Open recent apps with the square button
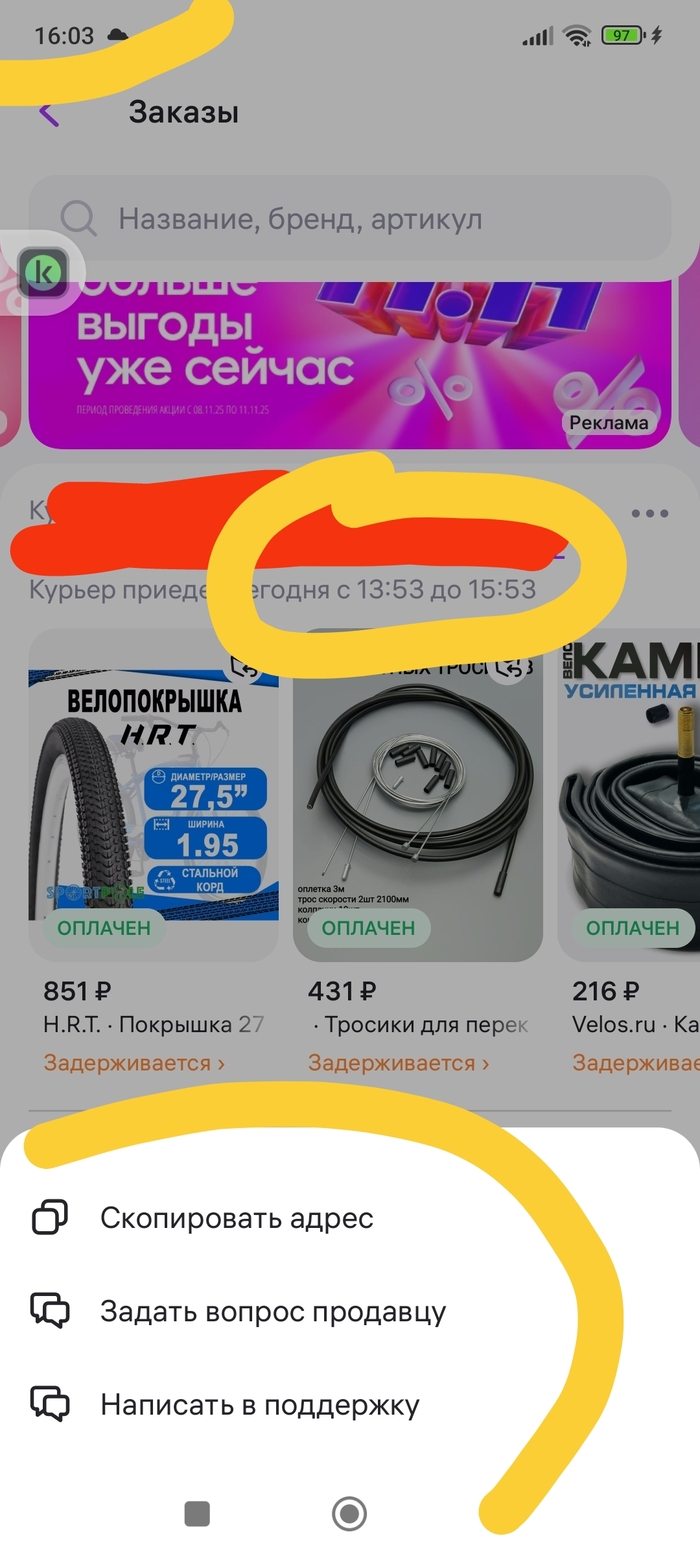This screenshot has width=700, height=1556. pos(197,1514)
